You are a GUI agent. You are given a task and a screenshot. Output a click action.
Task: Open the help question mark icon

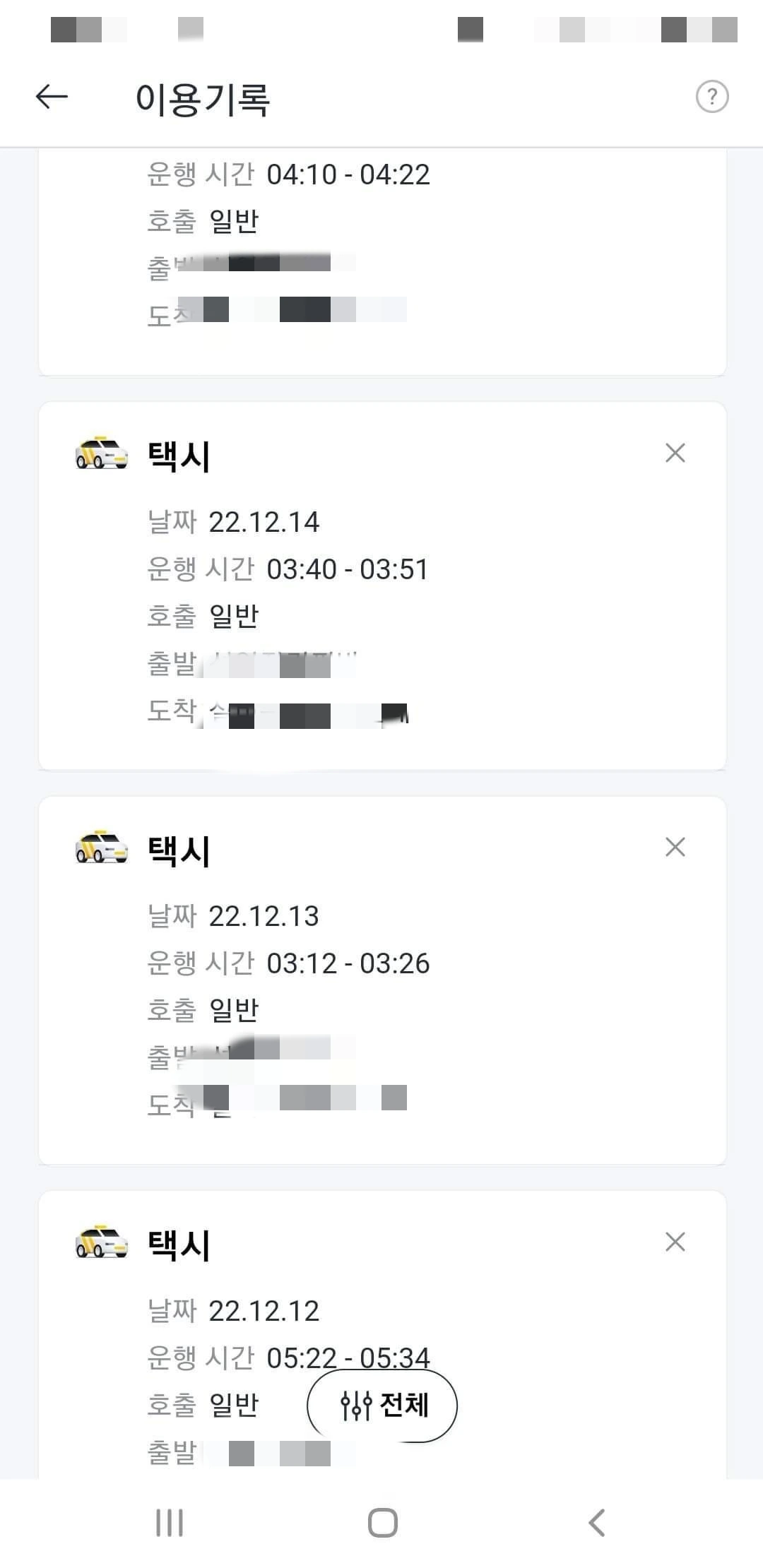pos(711,97)
